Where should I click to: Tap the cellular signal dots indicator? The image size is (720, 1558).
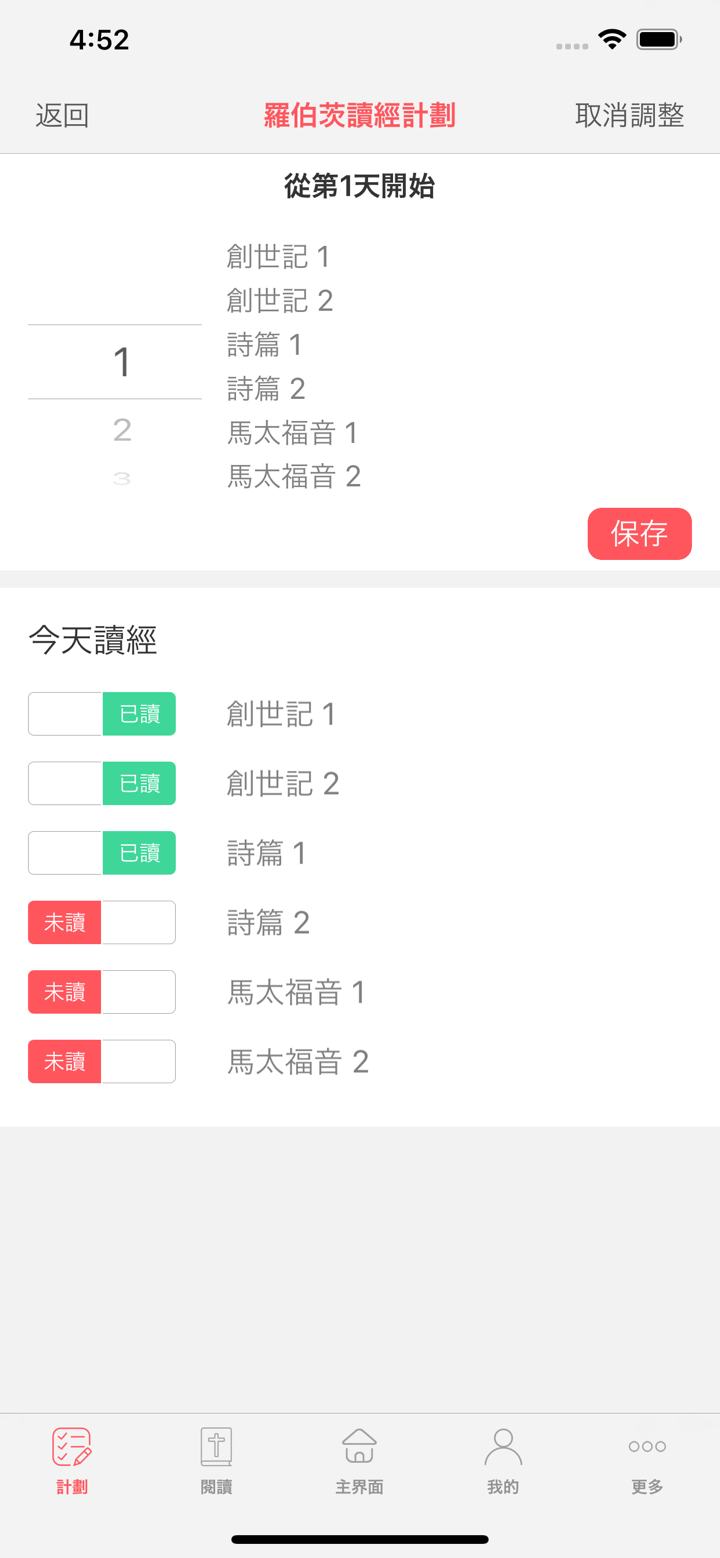[x=571, y=44]
